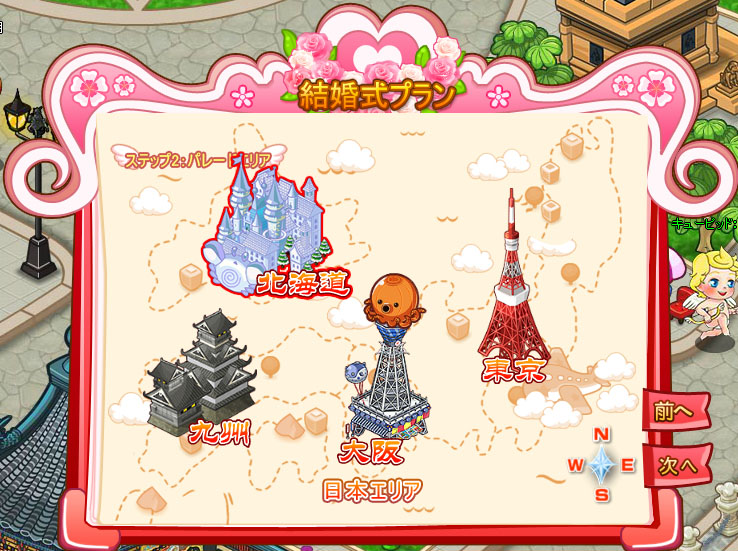Go back with the 前へ button
Viewport: 738px width, 551px height.
[676, 410]
